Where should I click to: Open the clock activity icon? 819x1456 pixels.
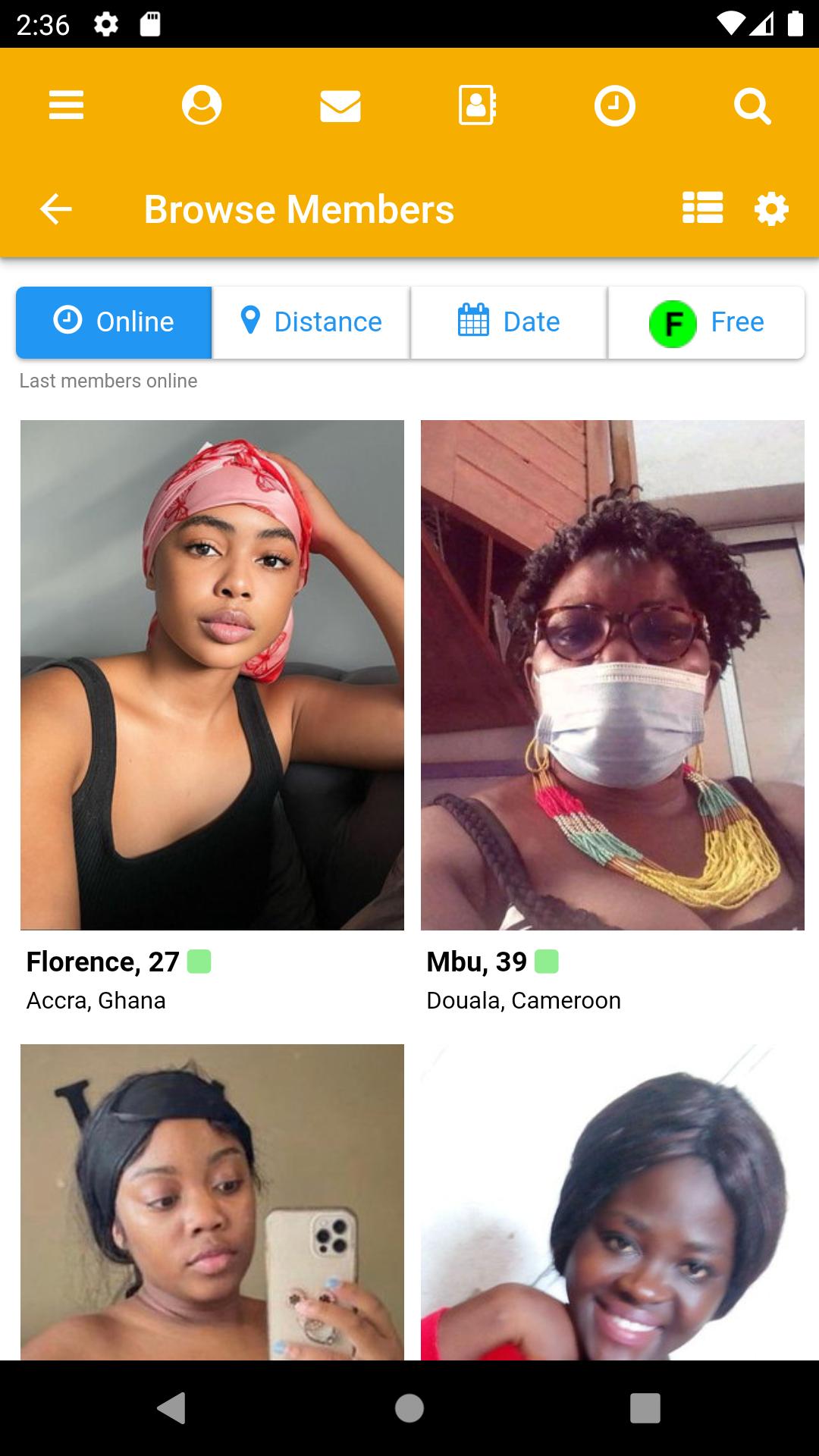[614, 105]
